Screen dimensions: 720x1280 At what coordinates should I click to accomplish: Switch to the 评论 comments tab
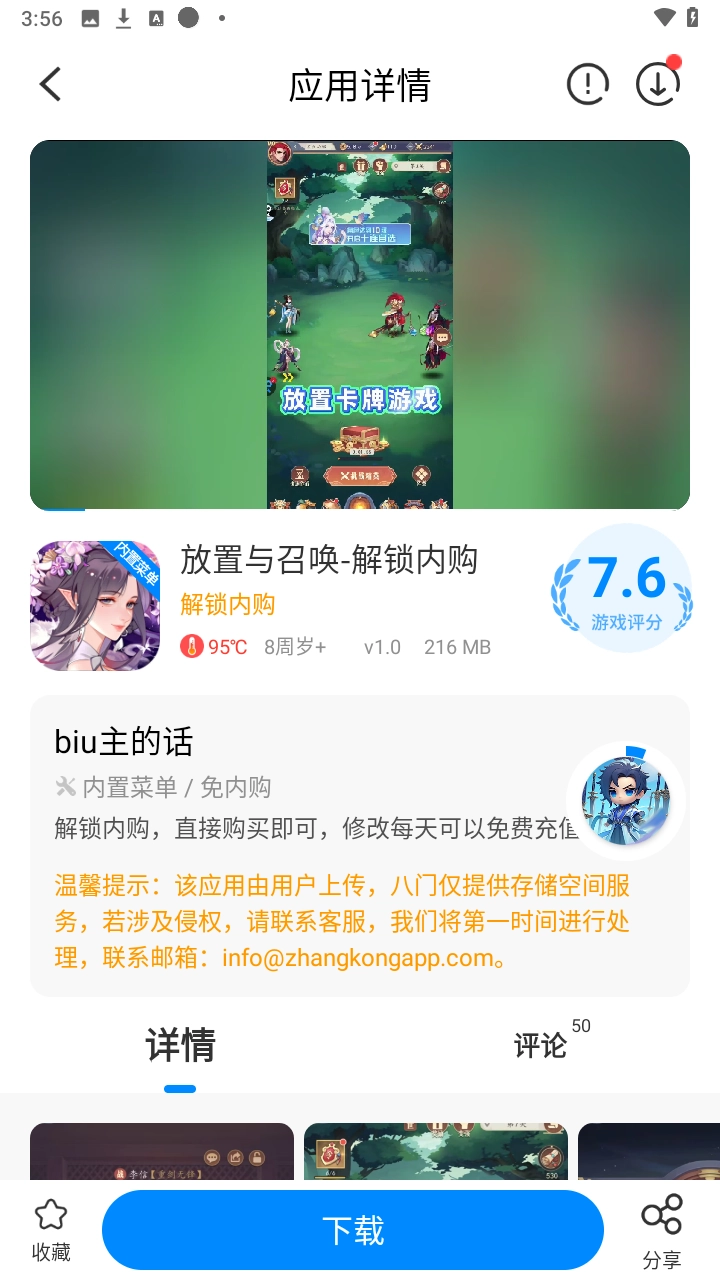[541, 1046]
